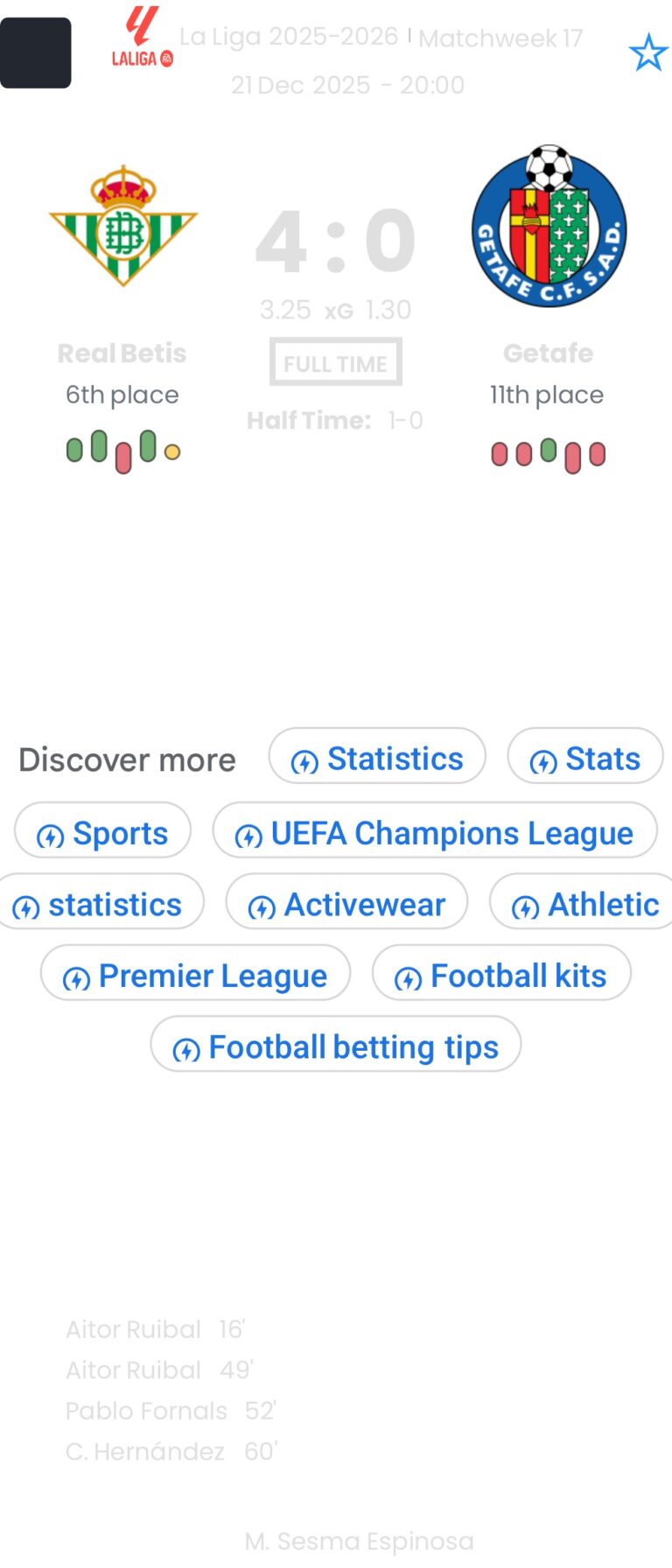Click the lightning icon on the Football betting tips chip
This screenshot has width=672, height=1568.
(x=186, y=1046)
